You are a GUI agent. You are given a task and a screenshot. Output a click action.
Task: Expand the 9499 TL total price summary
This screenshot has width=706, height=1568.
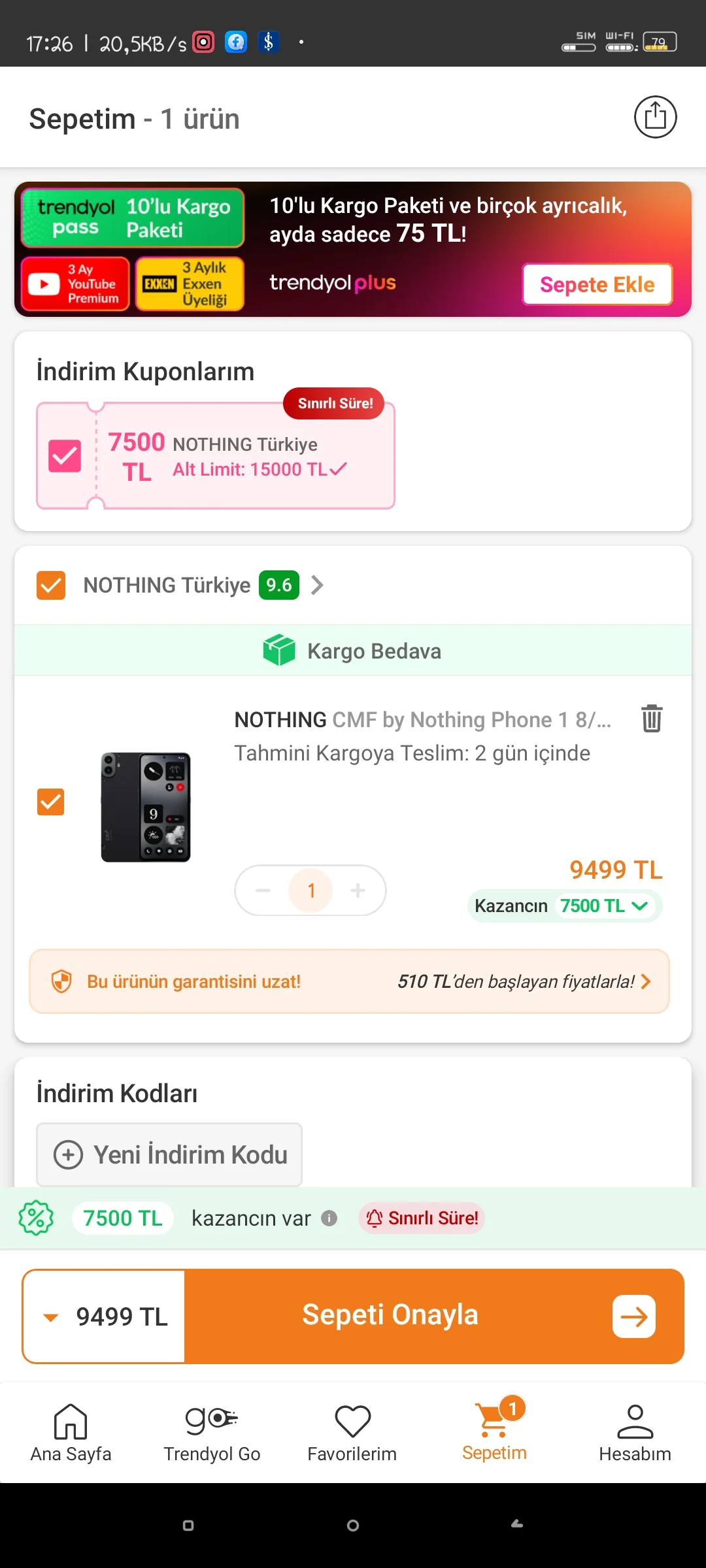tap(105, 1316)
